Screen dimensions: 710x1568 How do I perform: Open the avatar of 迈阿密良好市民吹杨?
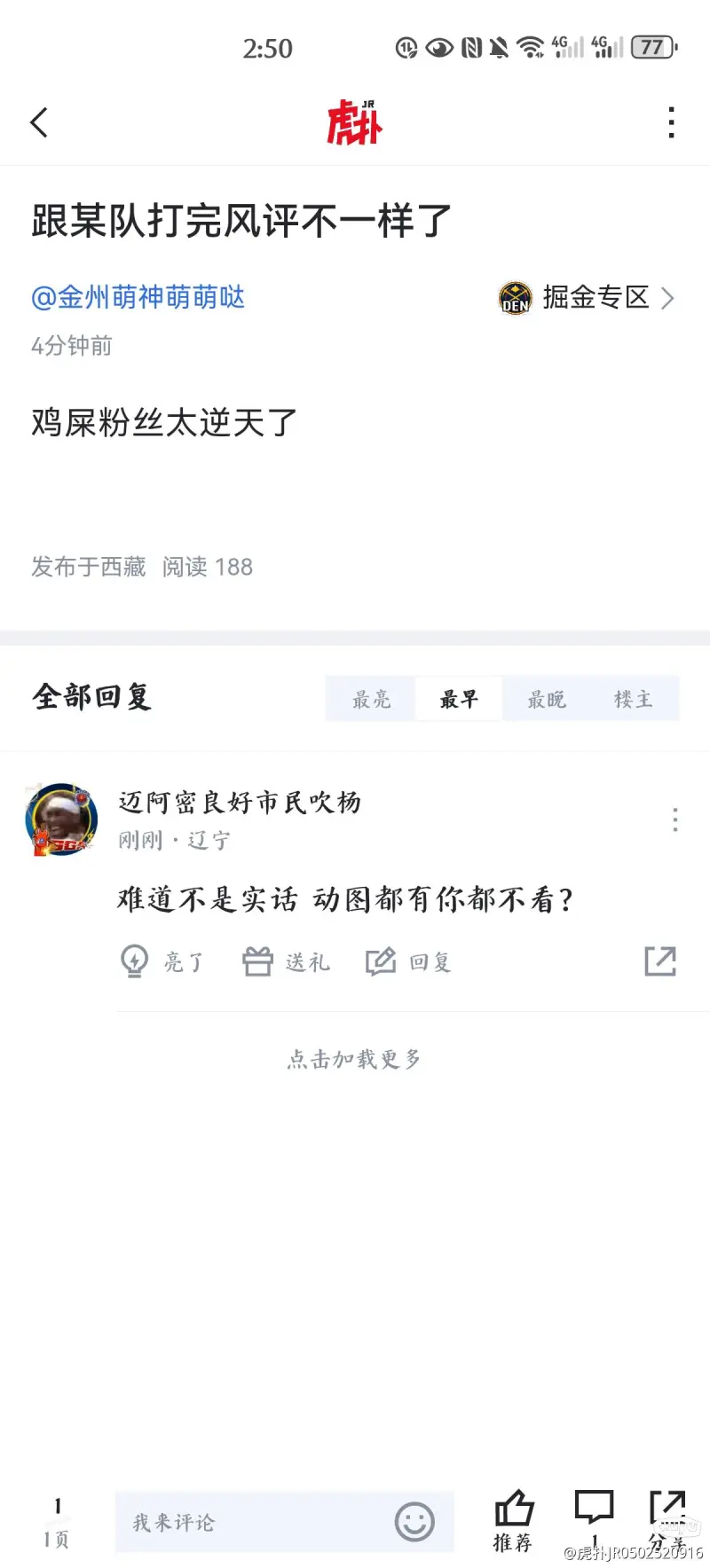(60, 819)
